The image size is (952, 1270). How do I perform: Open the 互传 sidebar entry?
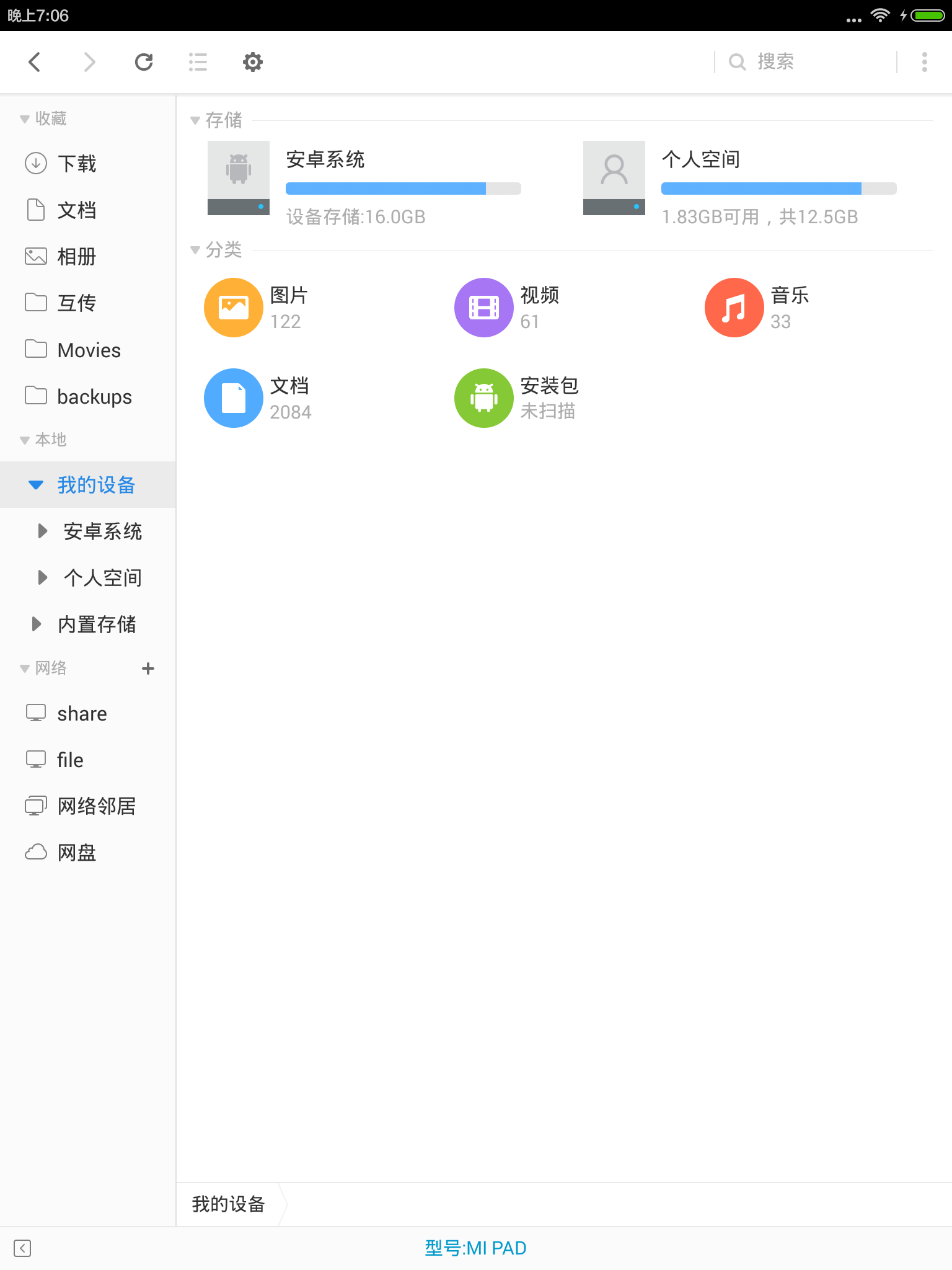click(76, 303)
